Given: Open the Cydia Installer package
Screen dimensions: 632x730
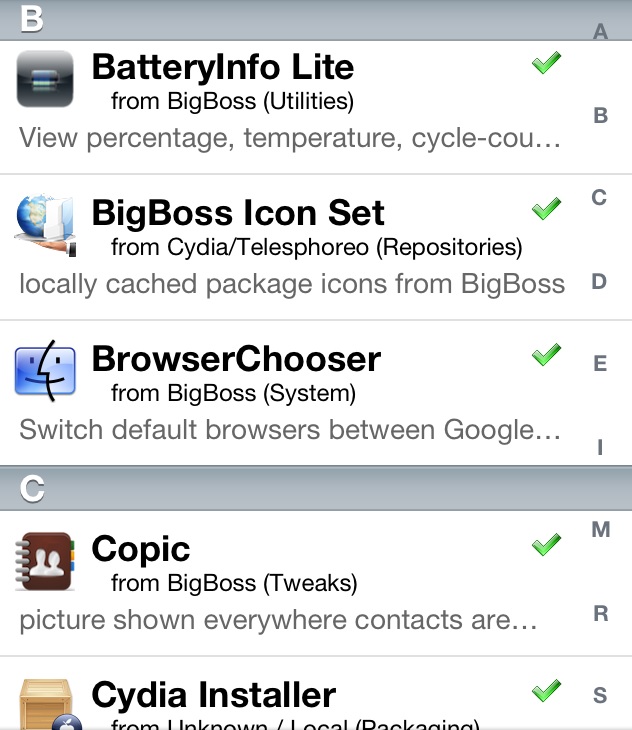Looking at the screenshot, I should 290,698.
